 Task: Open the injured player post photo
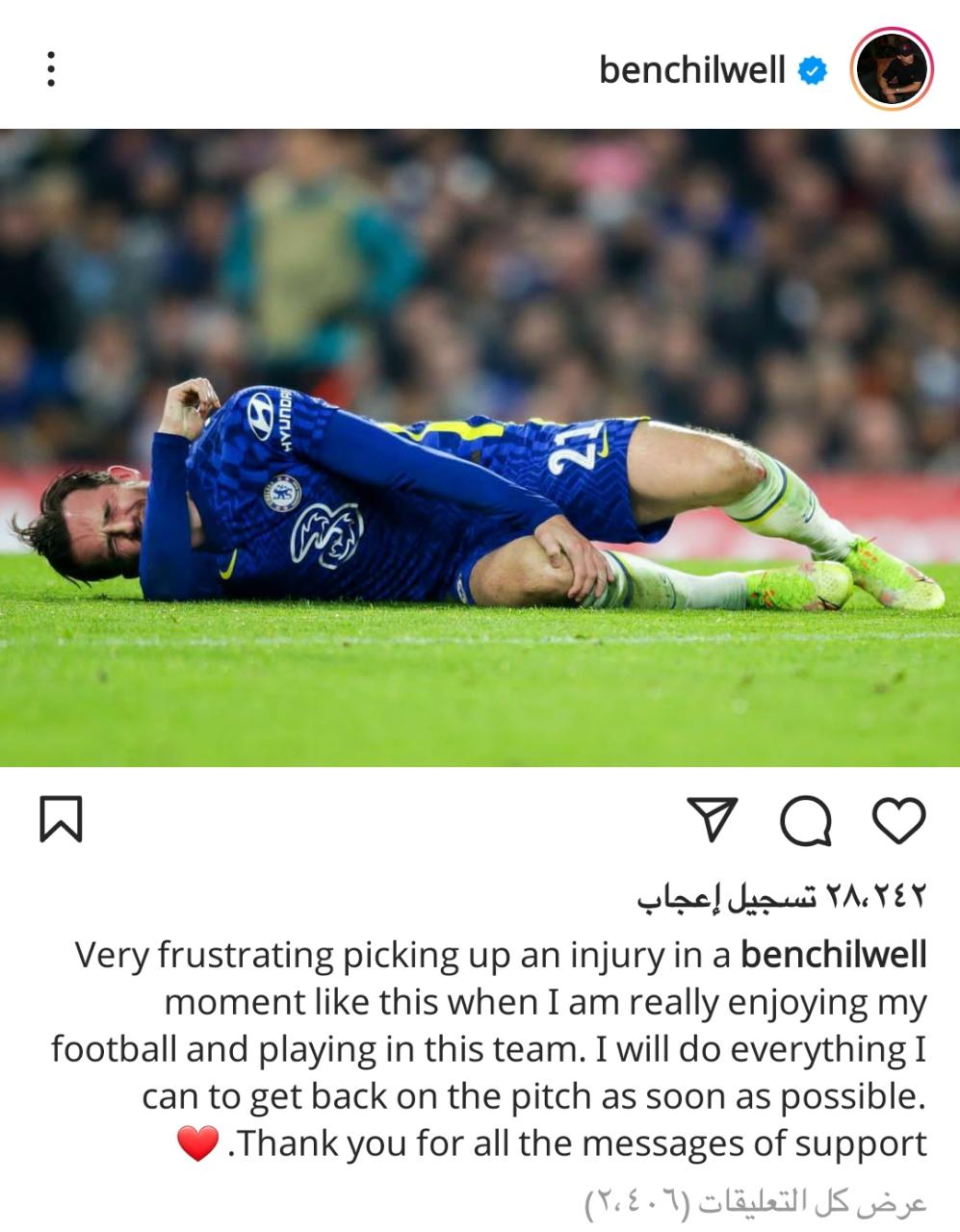480,448
